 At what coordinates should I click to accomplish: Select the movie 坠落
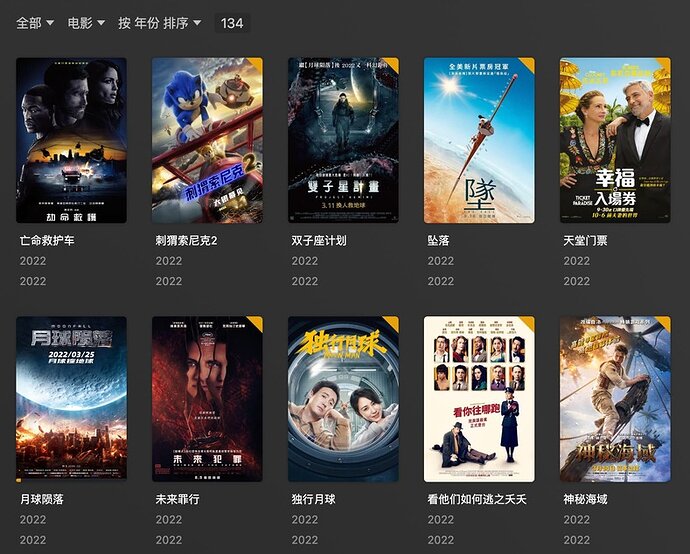(x=479, y=140)
